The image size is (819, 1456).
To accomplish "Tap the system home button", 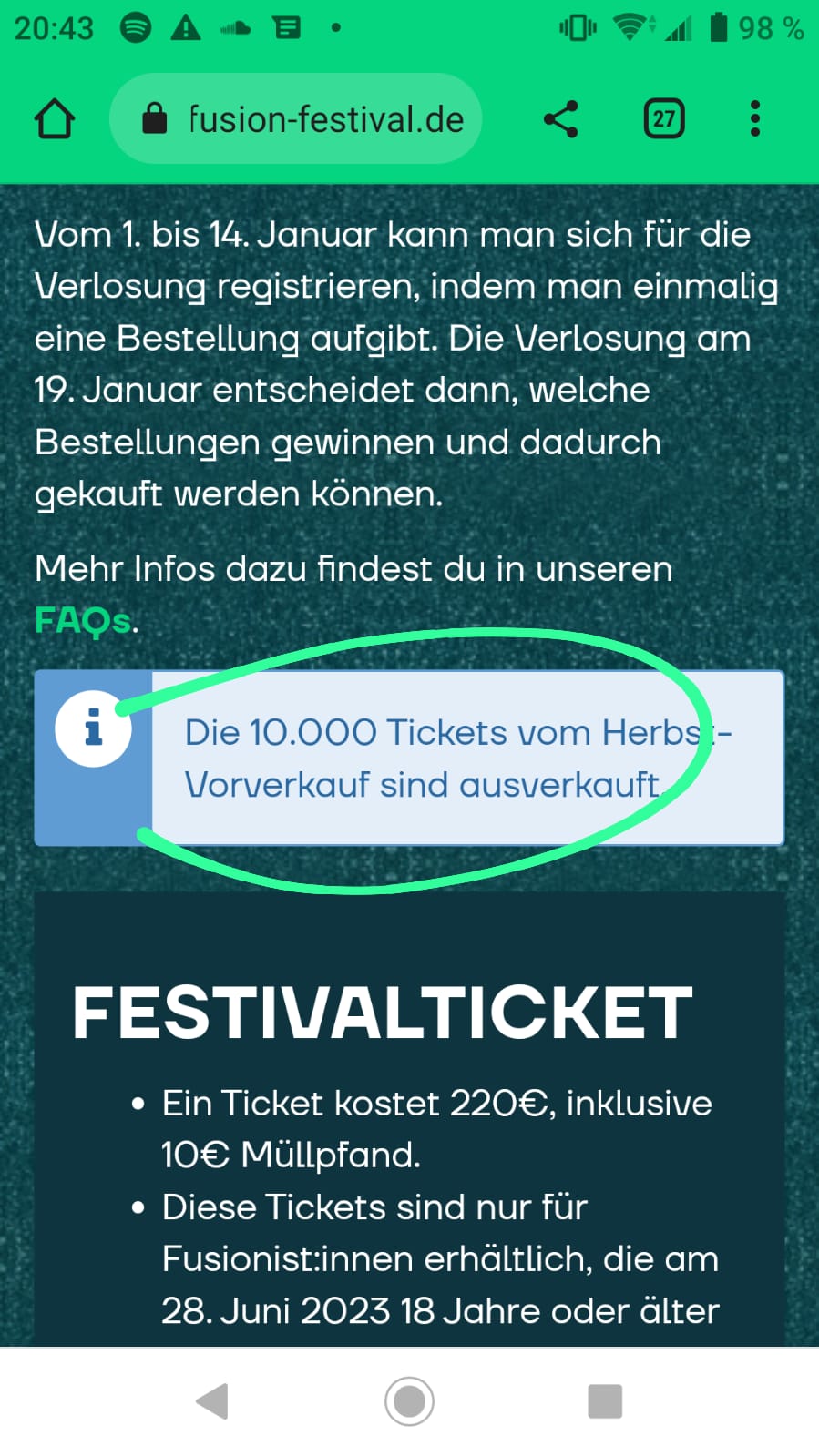I will [409, 1400].
